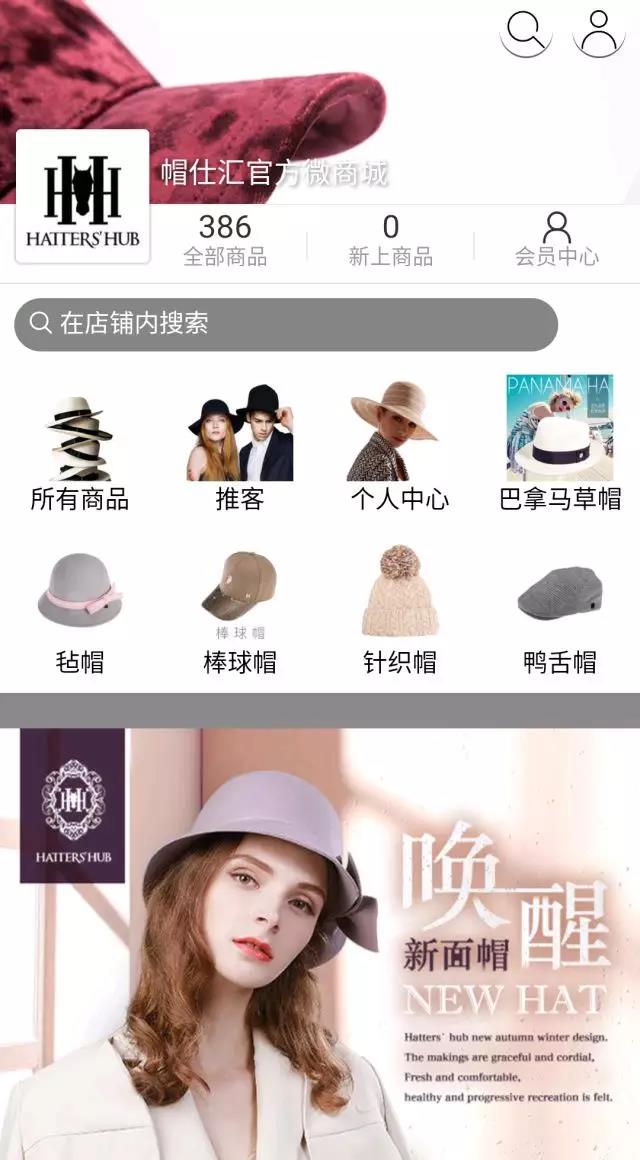The width and height of the screenshot is (640, 1160).
Task: Open the user profile icon
Action: point(599,31)
